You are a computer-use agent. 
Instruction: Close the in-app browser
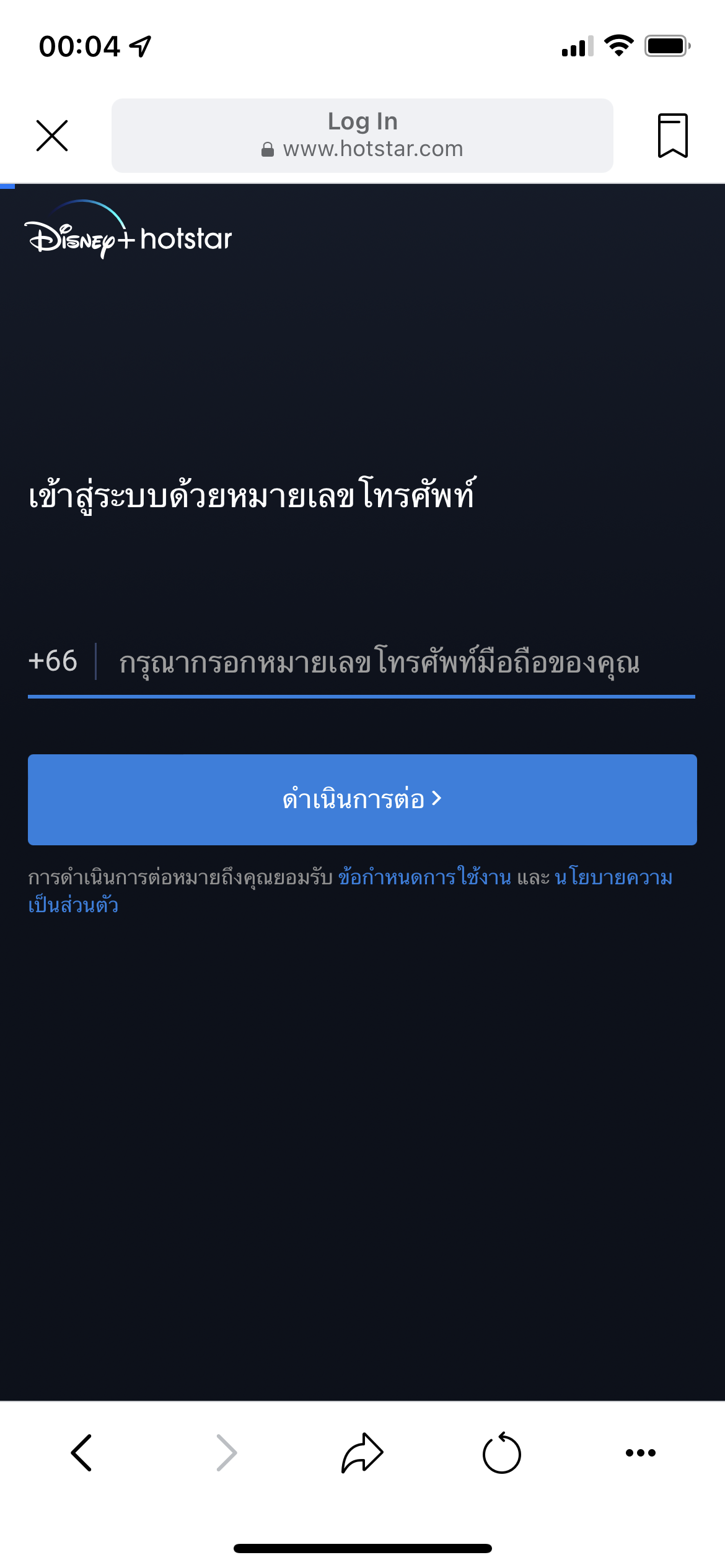(x=52, y=136)
